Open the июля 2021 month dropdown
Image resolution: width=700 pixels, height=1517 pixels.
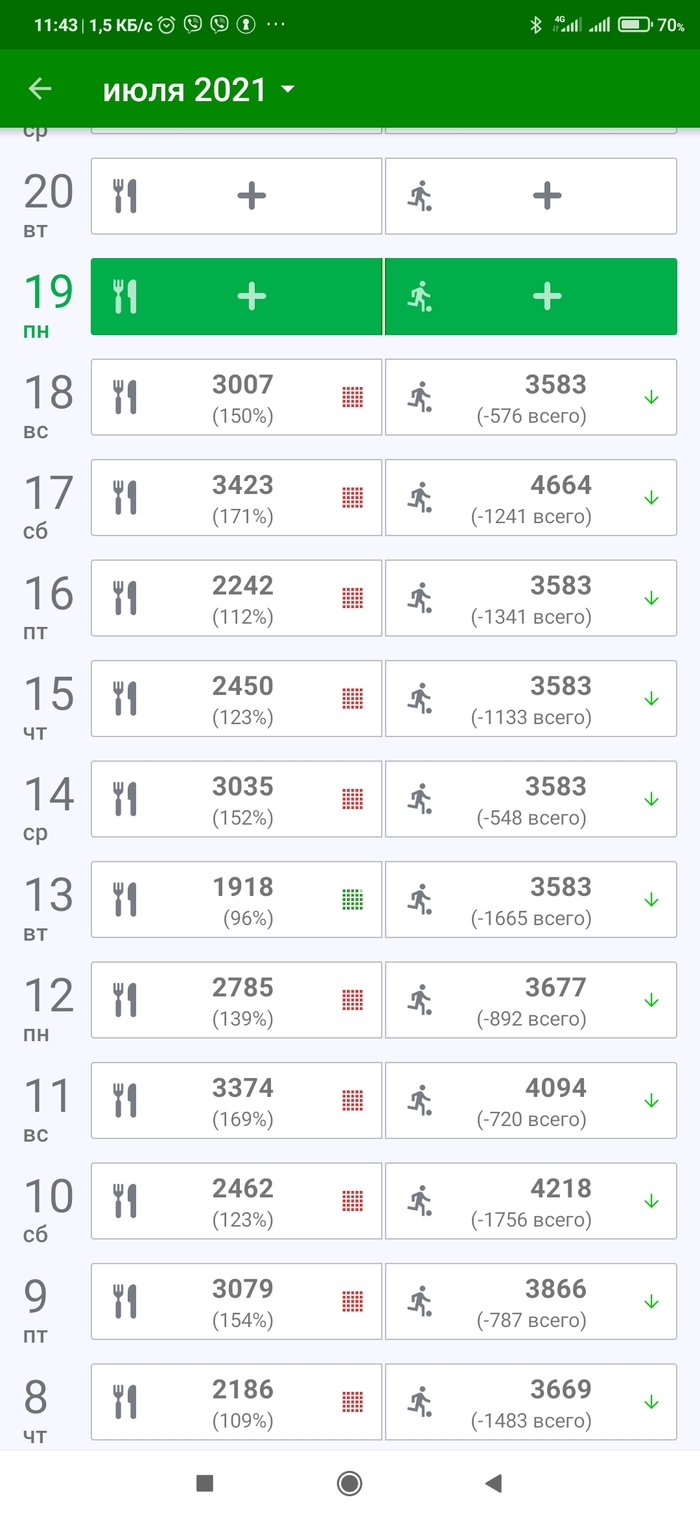point(199,90)
